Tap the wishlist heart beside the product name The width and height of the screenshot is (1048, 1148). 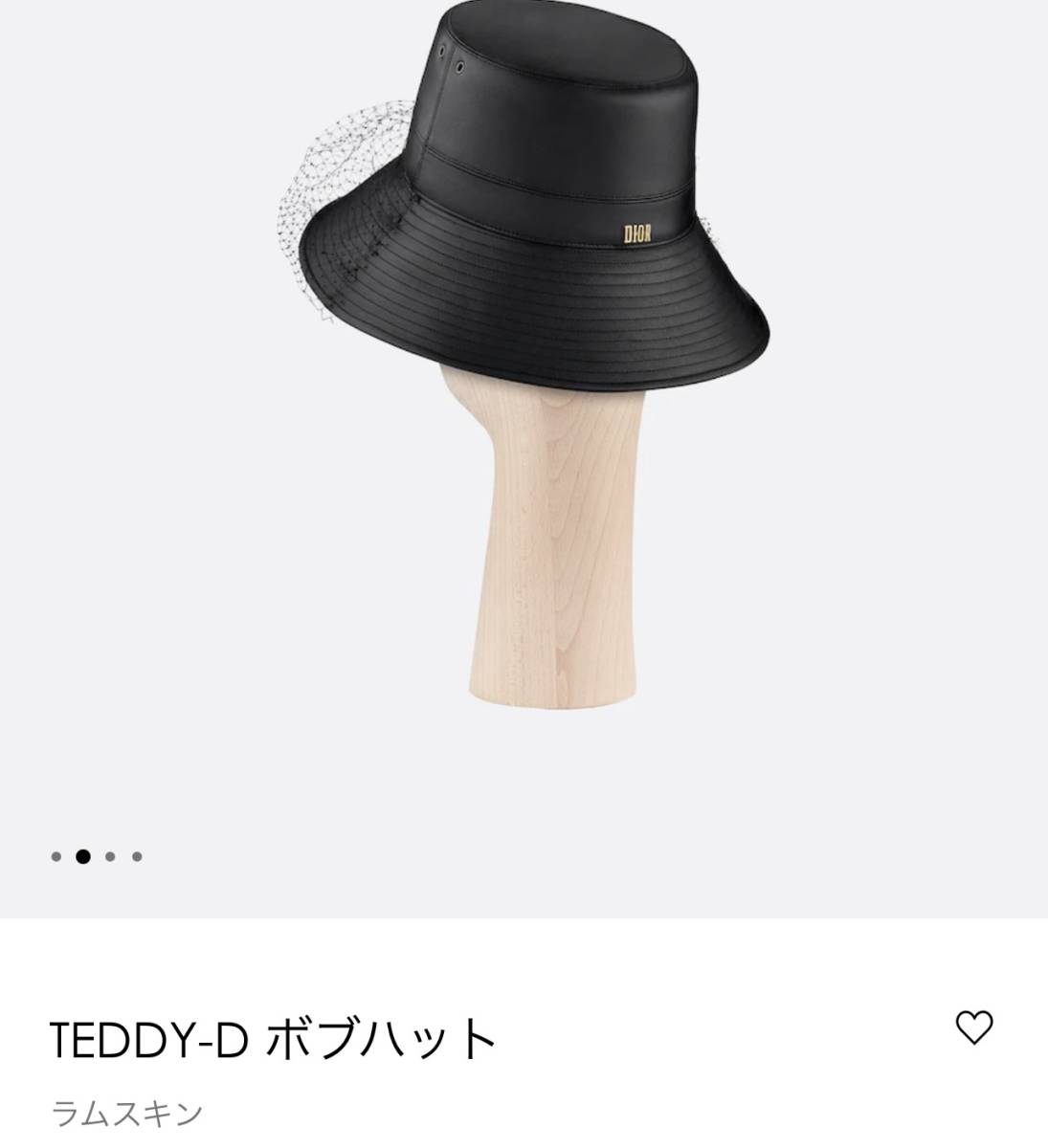tap(975, 1028)
